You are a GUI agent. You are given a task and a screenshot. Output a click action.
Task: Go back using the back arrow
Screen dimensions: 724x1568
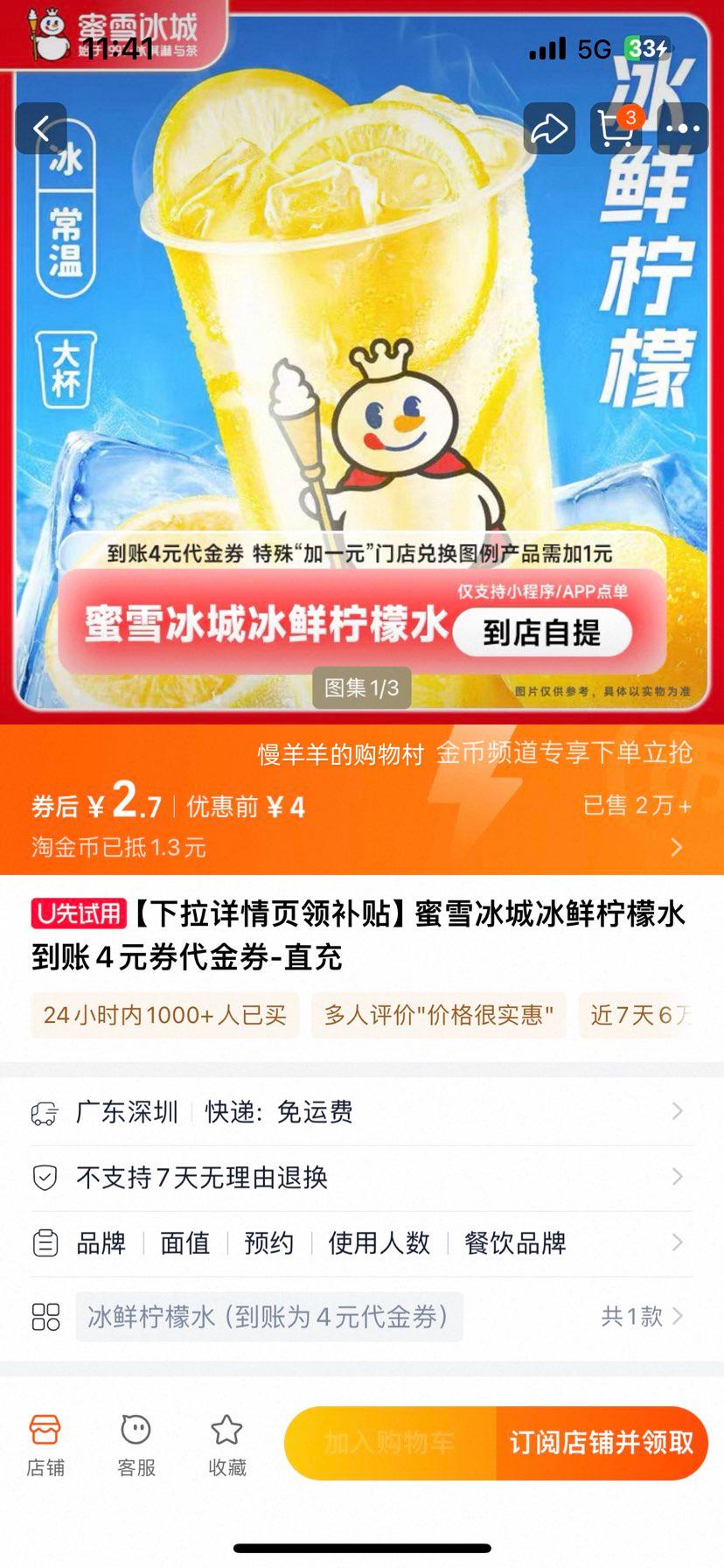pyautogui.click(x=40, y=128)
